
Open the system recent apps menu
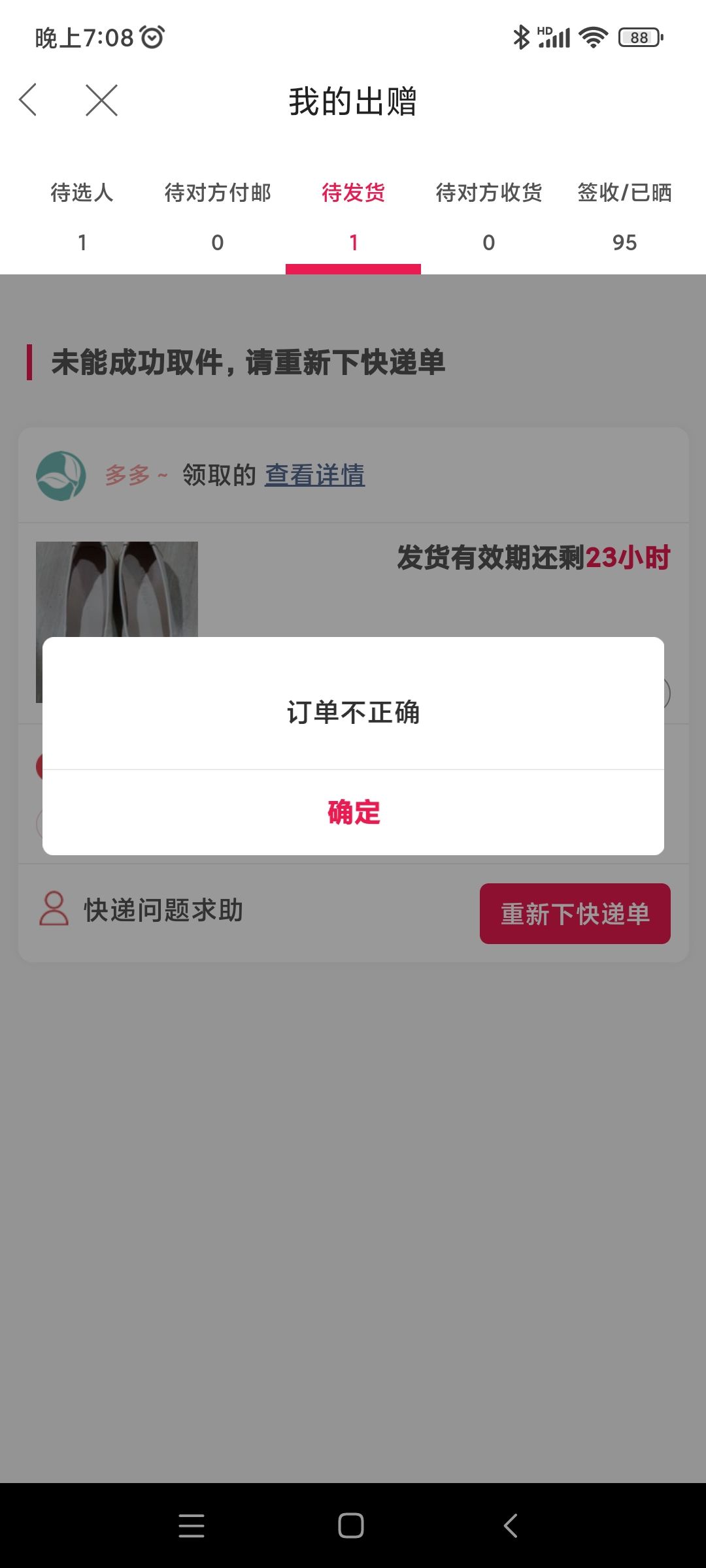pyautogui.click(x=192, y=1526)
